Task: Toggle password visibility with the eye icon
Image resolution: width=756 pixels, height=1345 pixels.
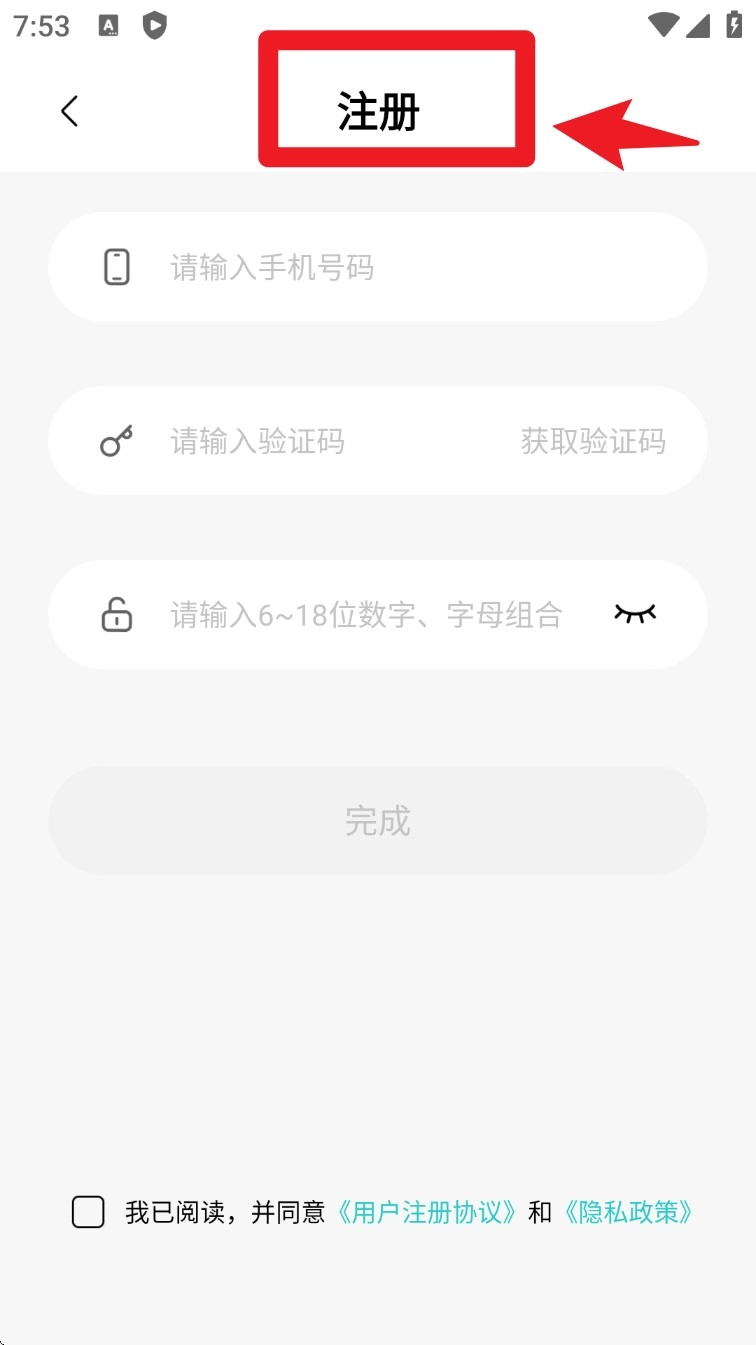Action: pyautogui.click(x=635, y=613)
